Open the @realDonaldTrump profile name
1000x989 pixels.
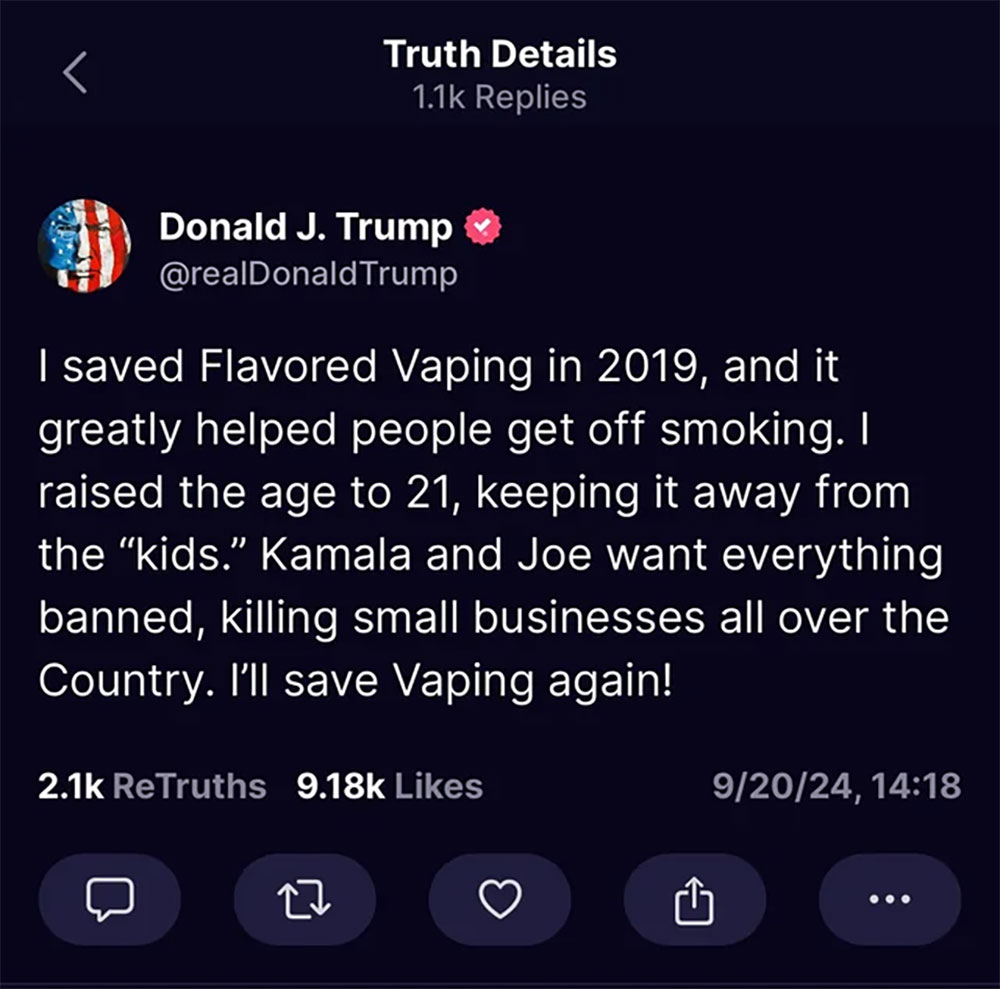pyautogui.click(x=308, y=274)
